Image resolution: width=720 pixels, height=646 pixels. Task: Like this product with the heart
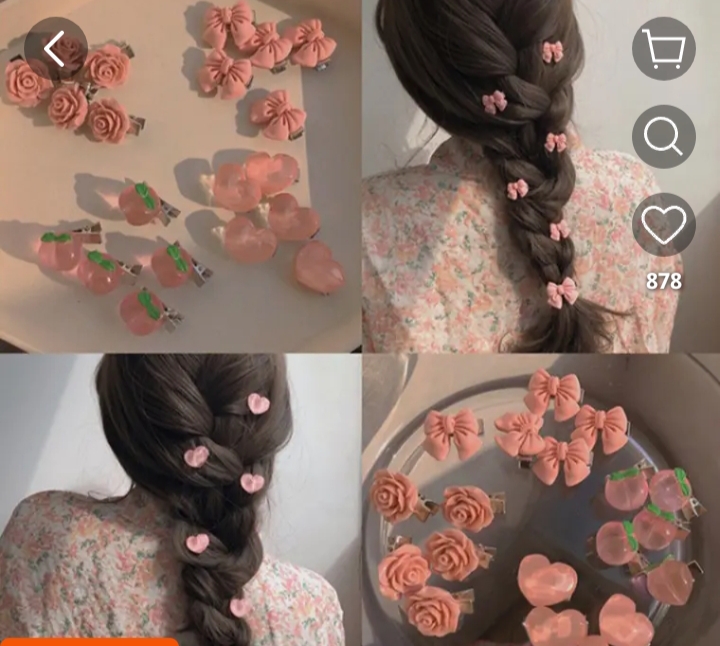663,225
